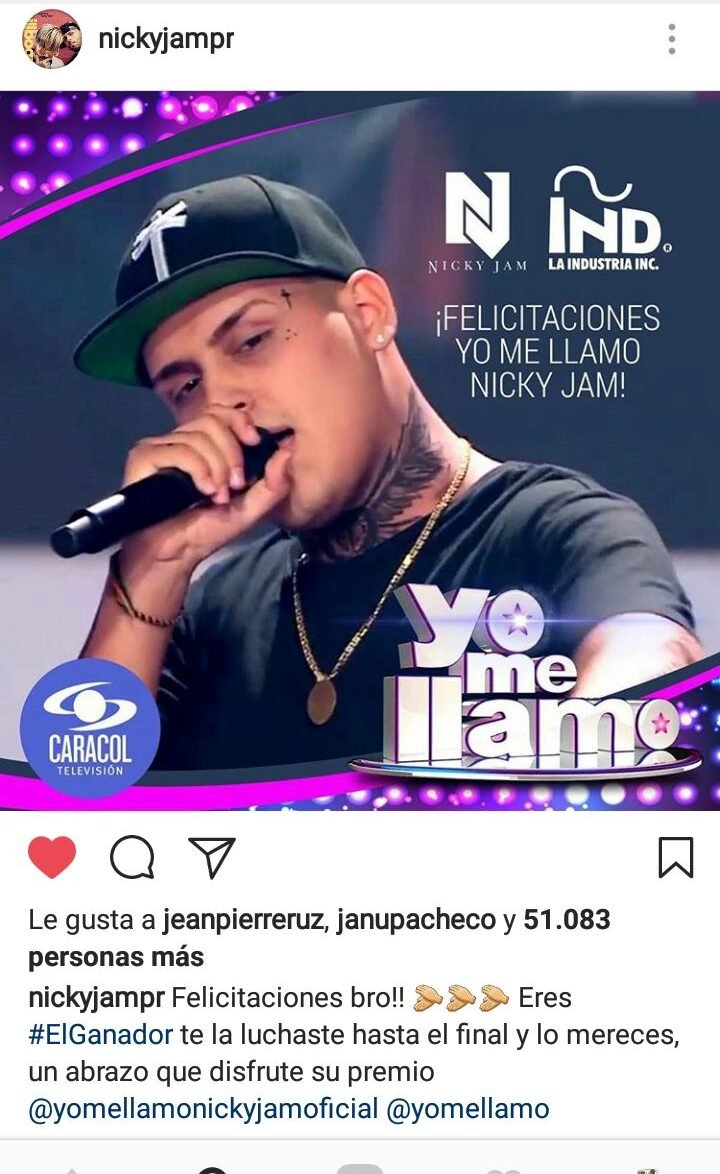The image size is (720, 1174).
Task: Share the post via paper plane icon
Action: [x=212, y=857]
